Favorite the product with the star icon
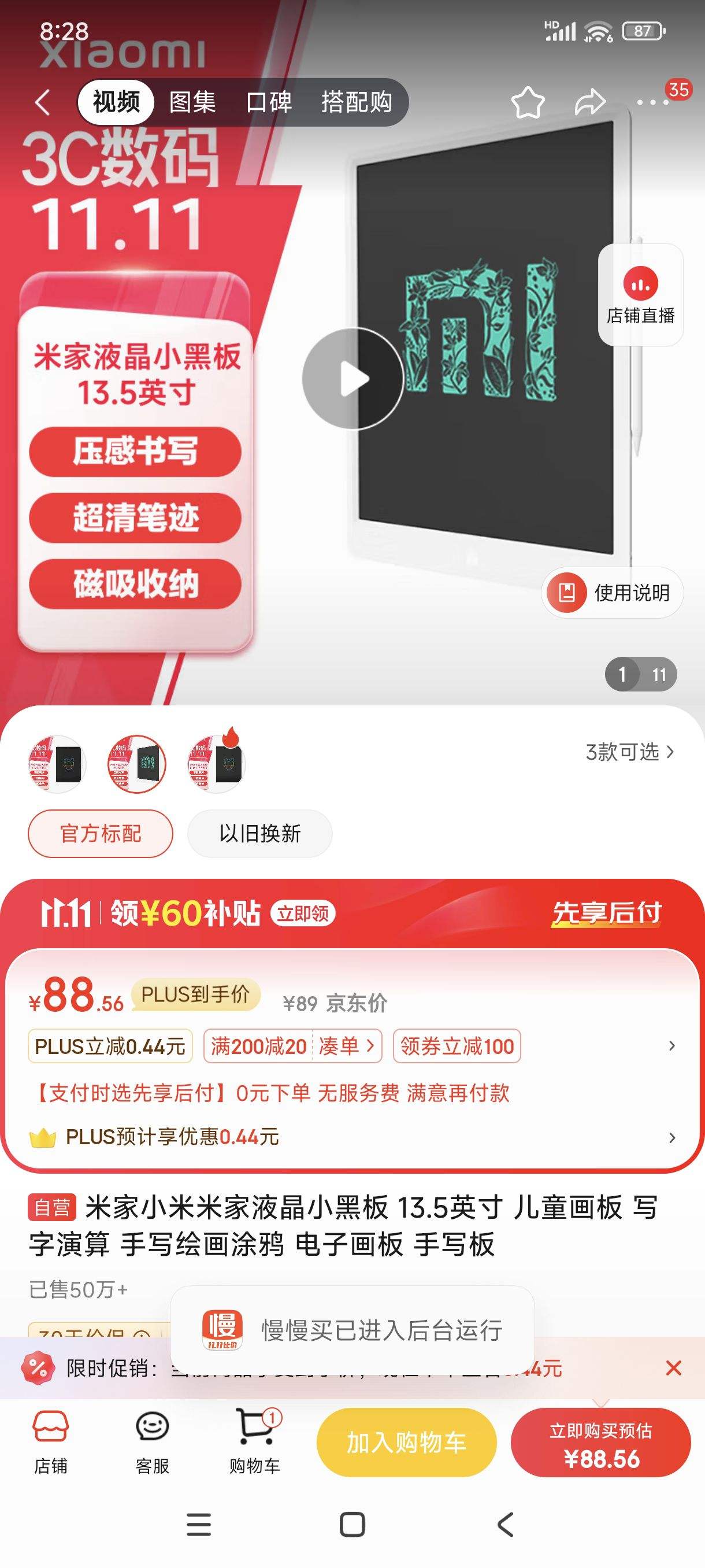The image size is (705, 1568). [527, 103]
